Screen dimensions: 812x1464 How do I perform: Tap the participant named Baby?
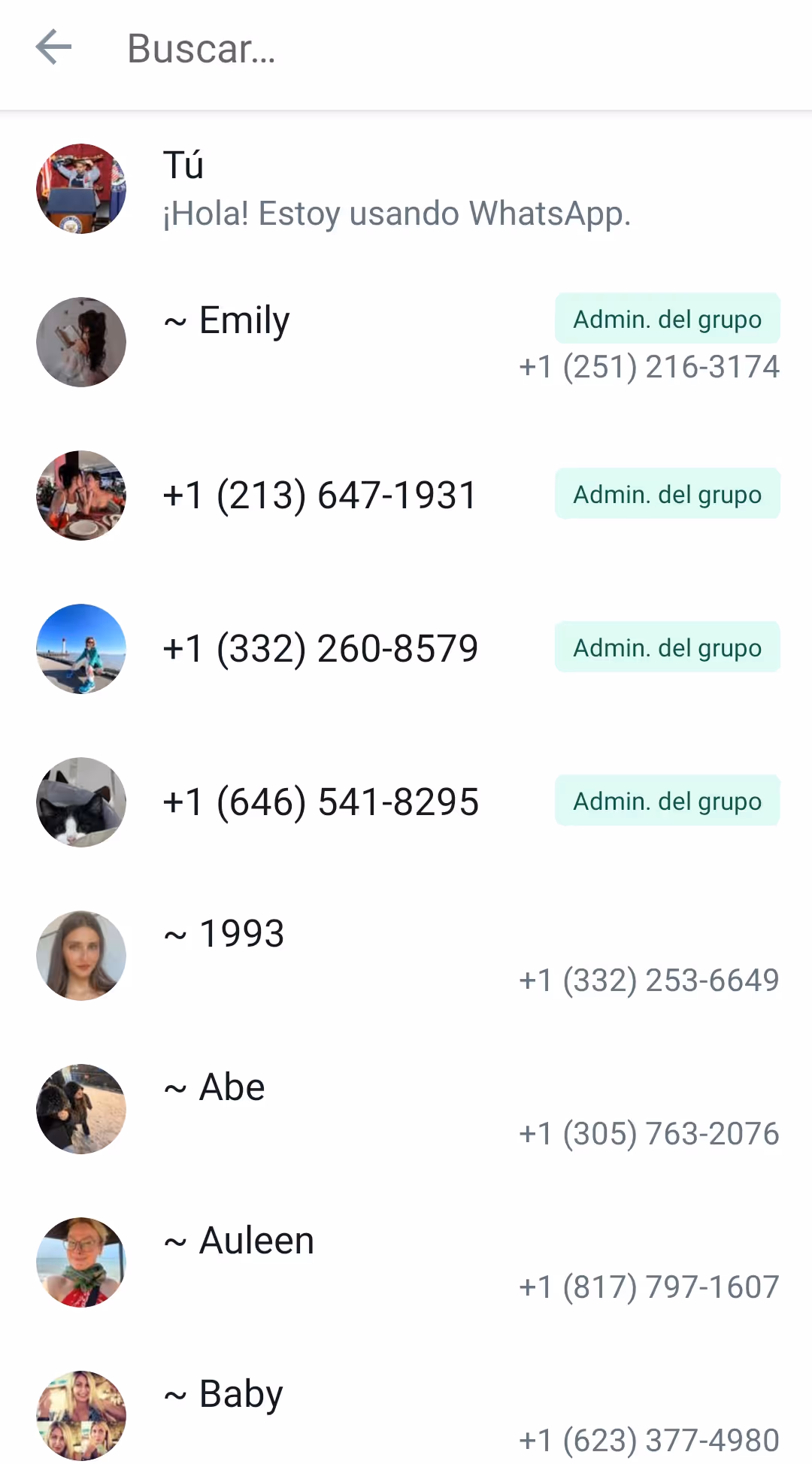point(406,1414)
